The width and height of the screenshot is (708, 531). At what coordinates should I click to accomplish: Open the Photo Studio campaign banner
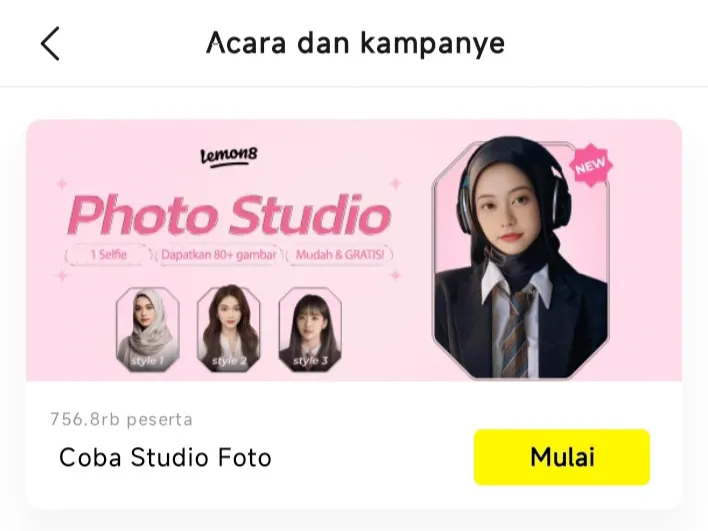354,250
